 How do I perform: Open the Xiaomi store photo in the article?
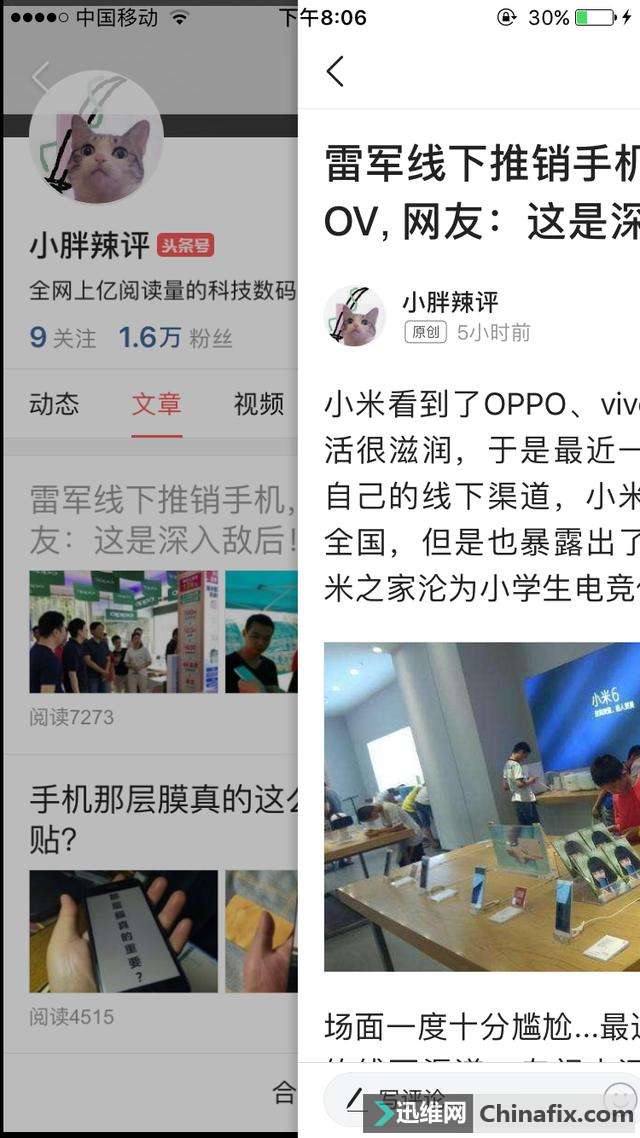(482, 806)
